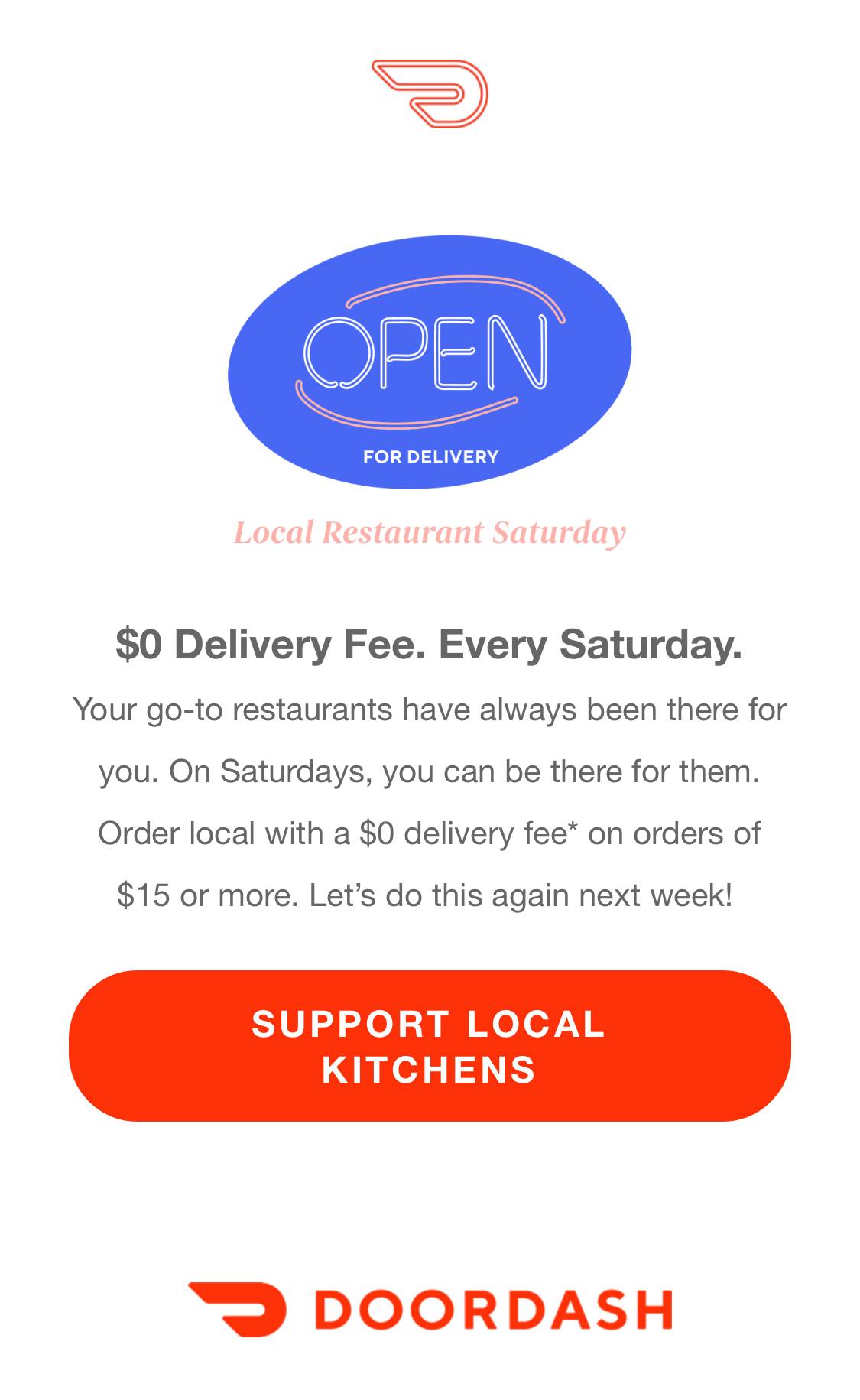Tap the Support Local Kitchens button
The image size is (860, 1400).
pyautogui.click(x=430, y=1045)
